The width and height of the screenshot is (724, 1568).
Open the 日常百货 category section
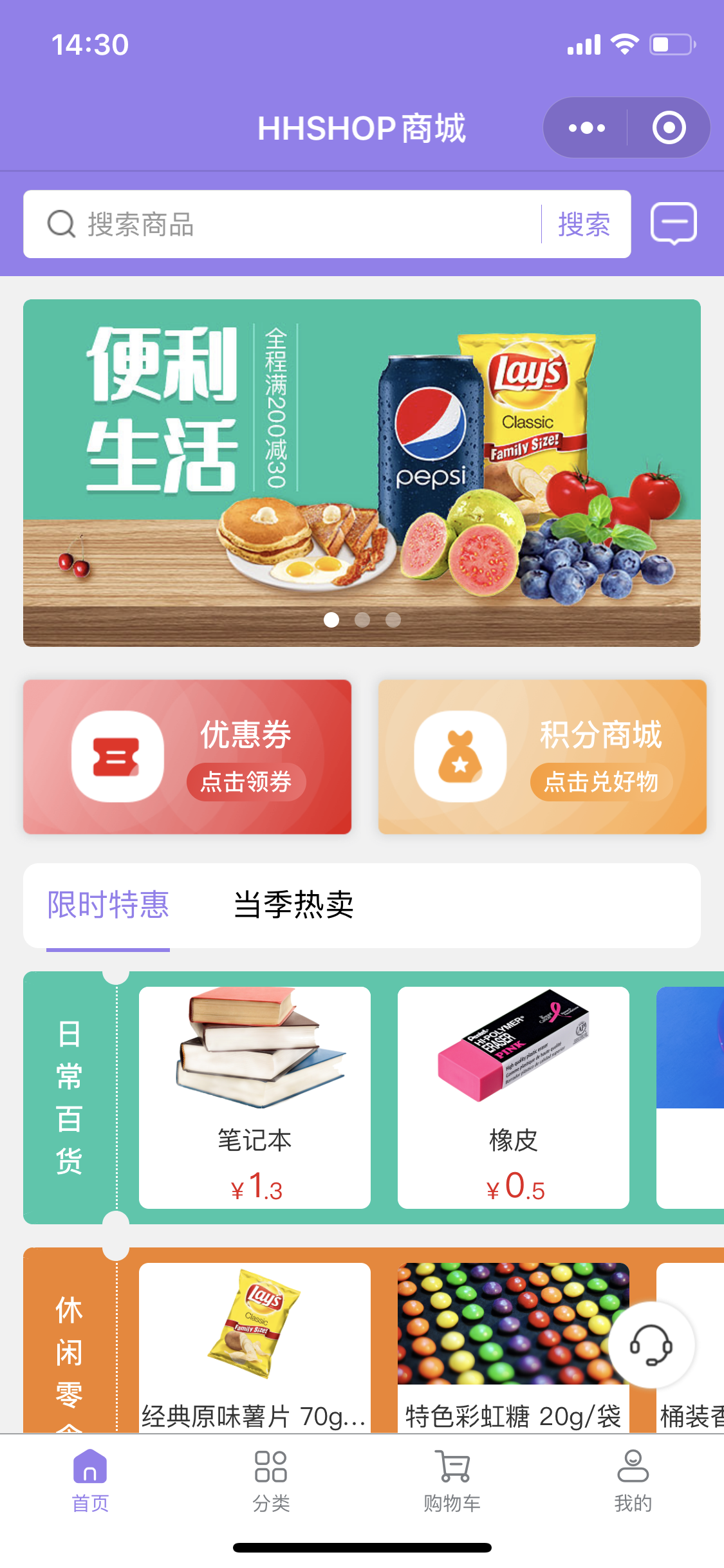69,1097
